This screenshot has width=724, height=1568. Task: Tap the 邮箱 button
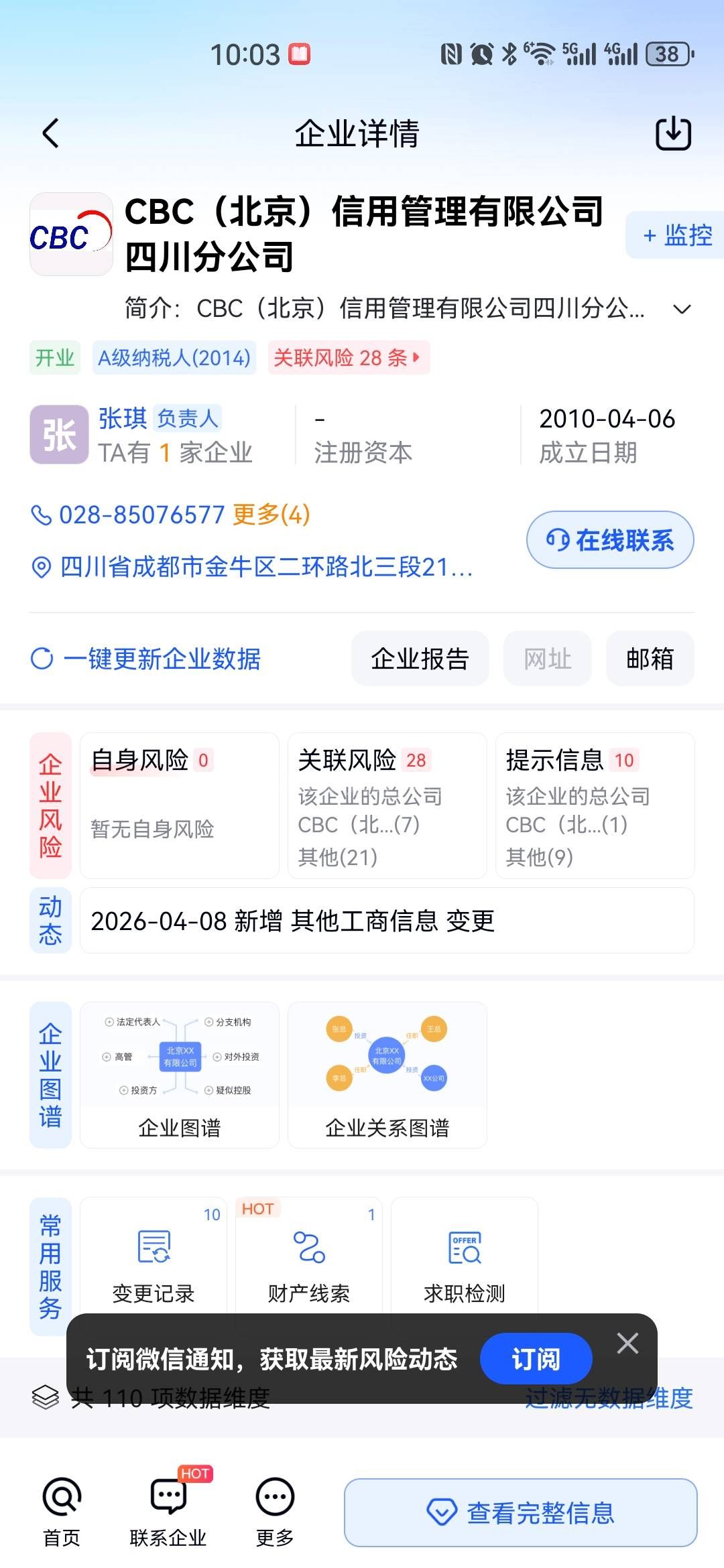649,659
